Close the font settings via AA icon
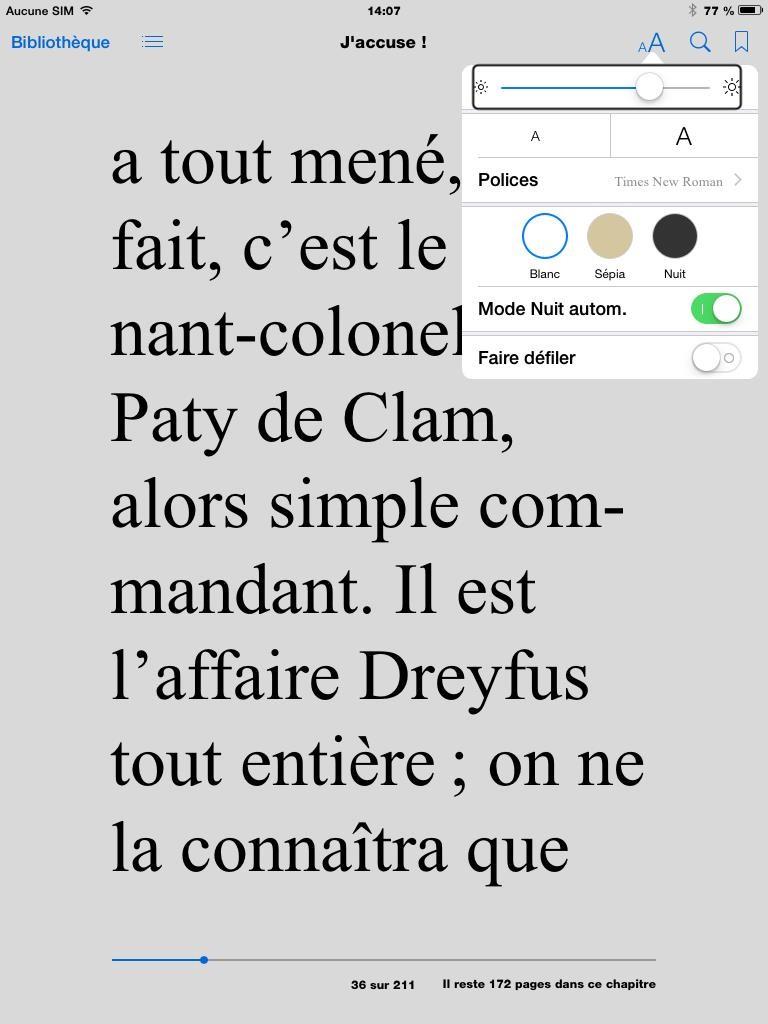Screen dimensions: 768x1024 652,43
